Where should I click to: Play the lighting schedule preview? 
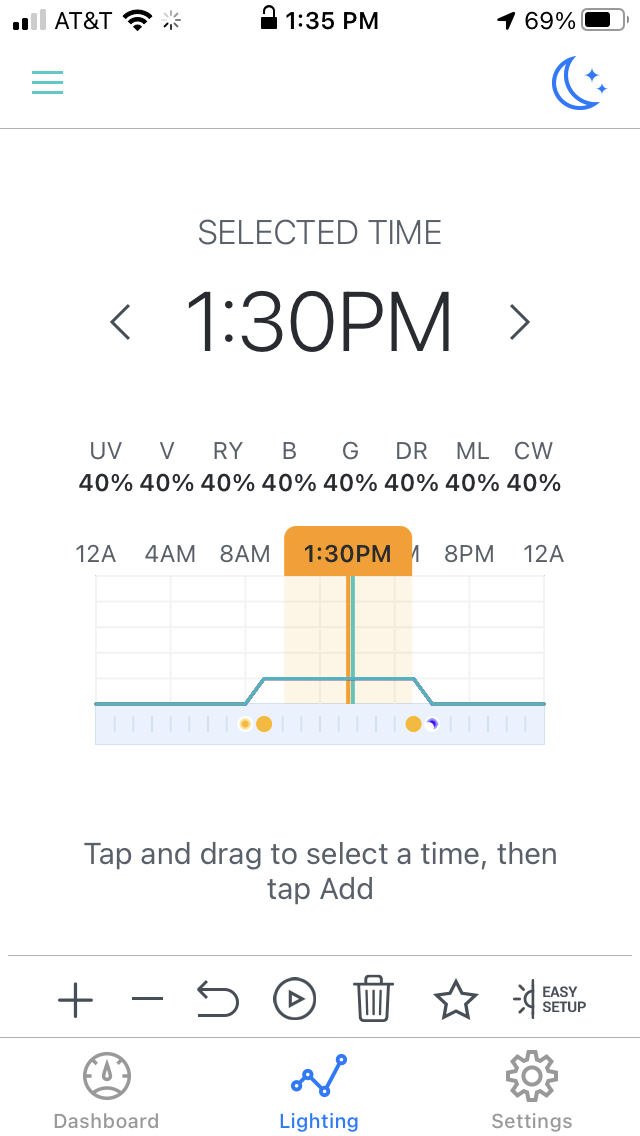pyautogui.click(x=294, y=1000)
